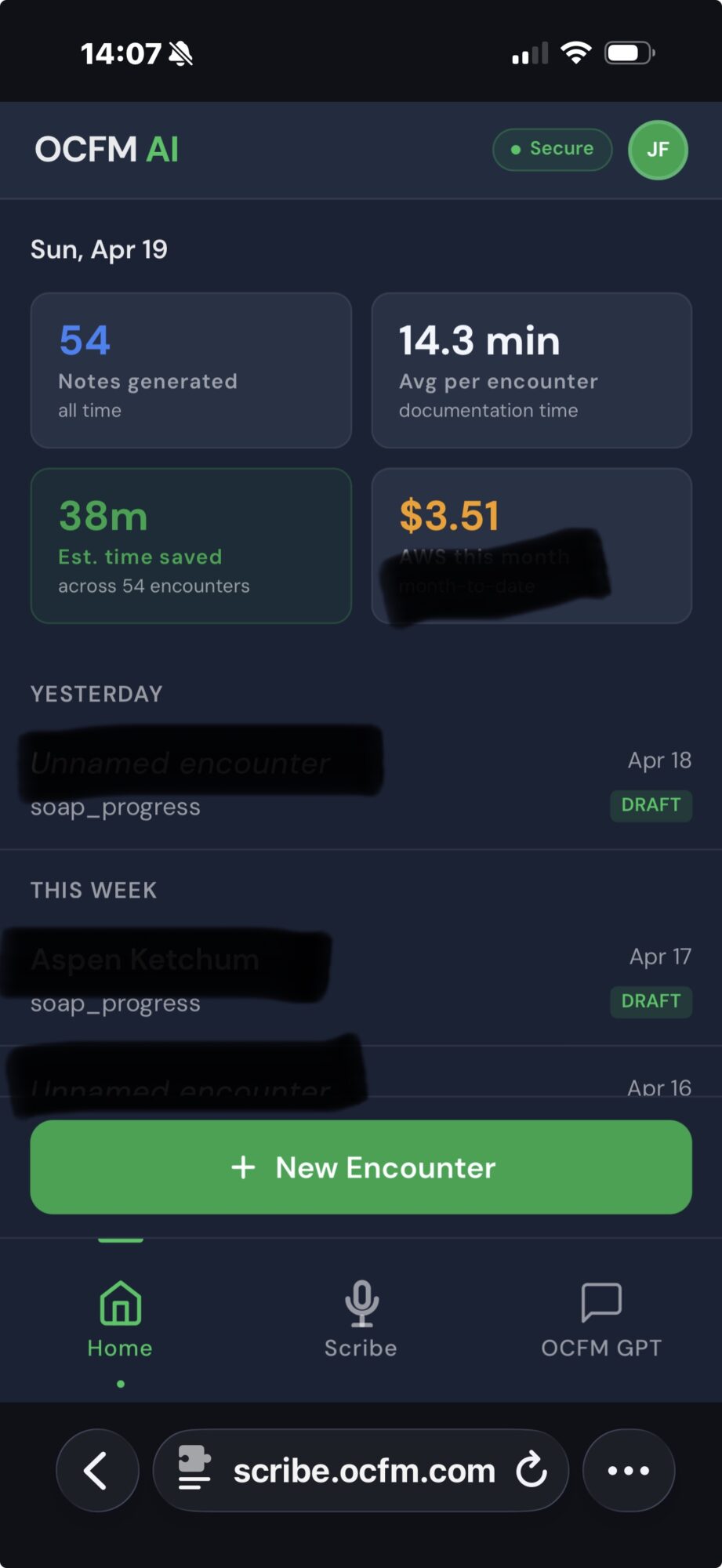
Task: Reload the scribe.ocfm.com page
Action: (532, 1470)
